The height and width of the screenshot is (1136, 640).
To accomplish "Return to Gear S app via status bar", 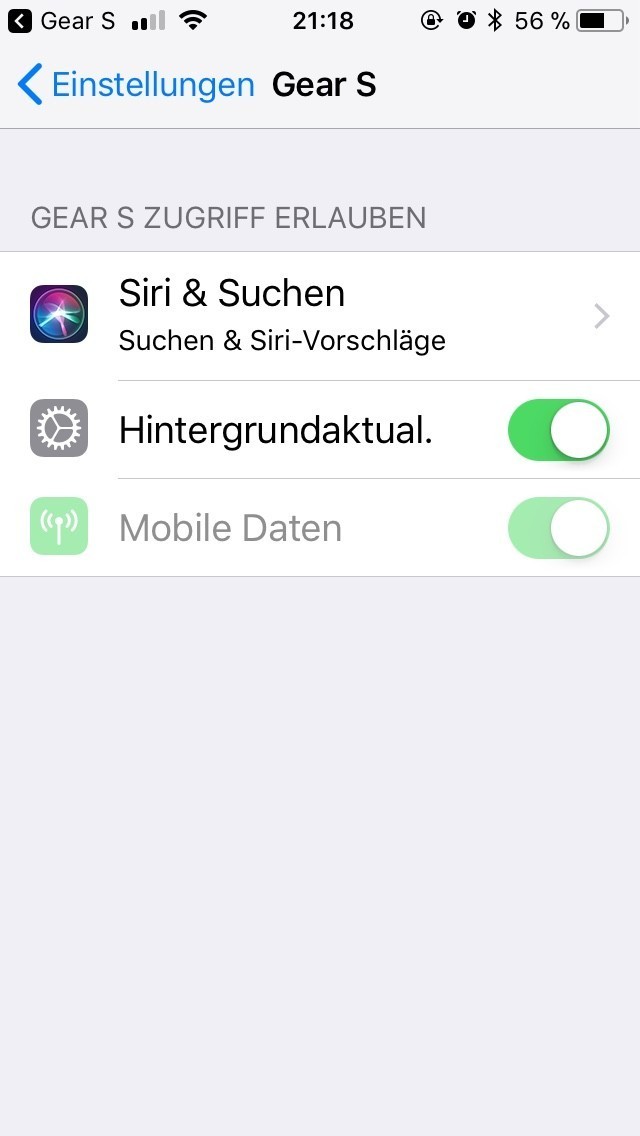I will pyautogui.click(x=62, y=20).
